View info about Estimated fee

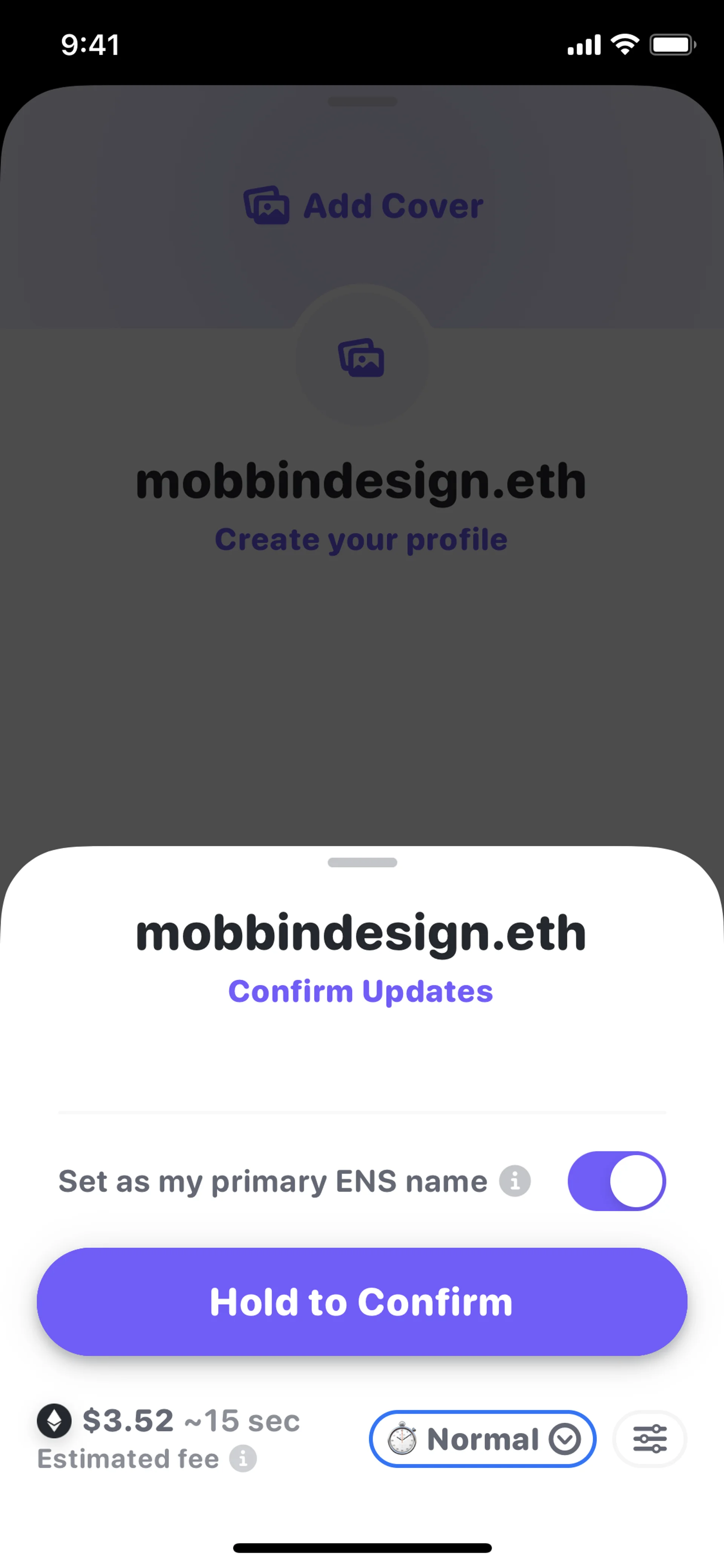243,1459
